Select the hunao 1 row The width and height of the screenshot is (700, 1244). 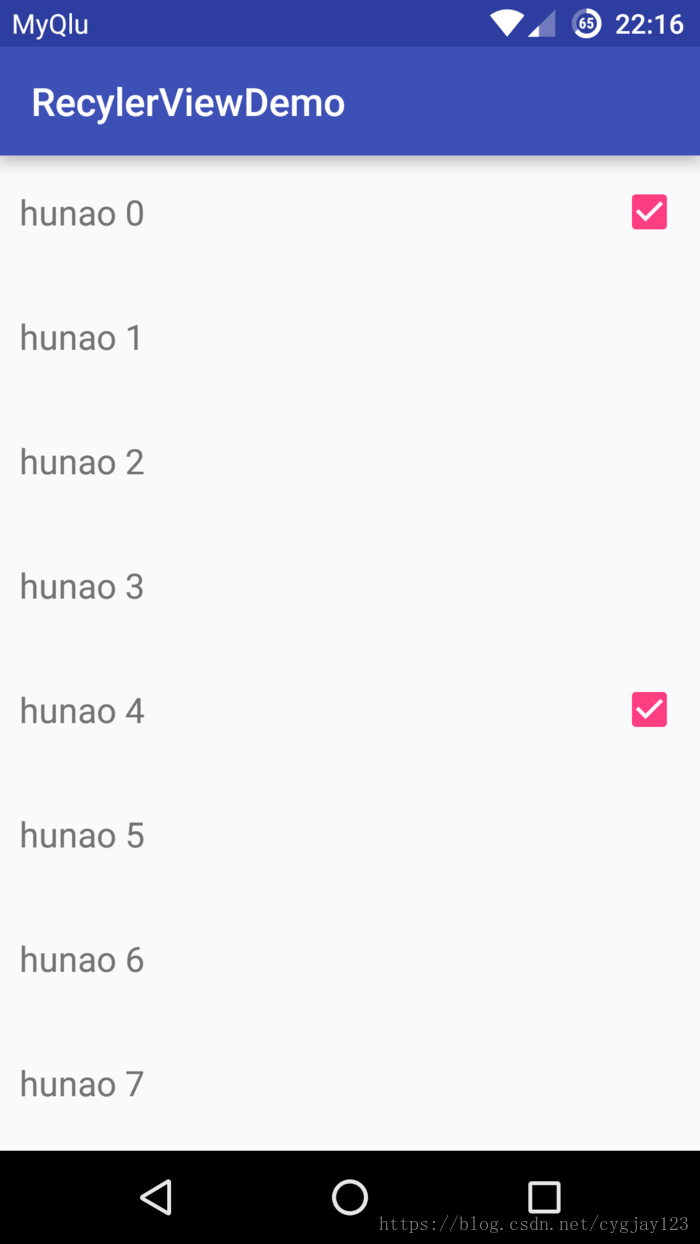click(x=350, y=338)
